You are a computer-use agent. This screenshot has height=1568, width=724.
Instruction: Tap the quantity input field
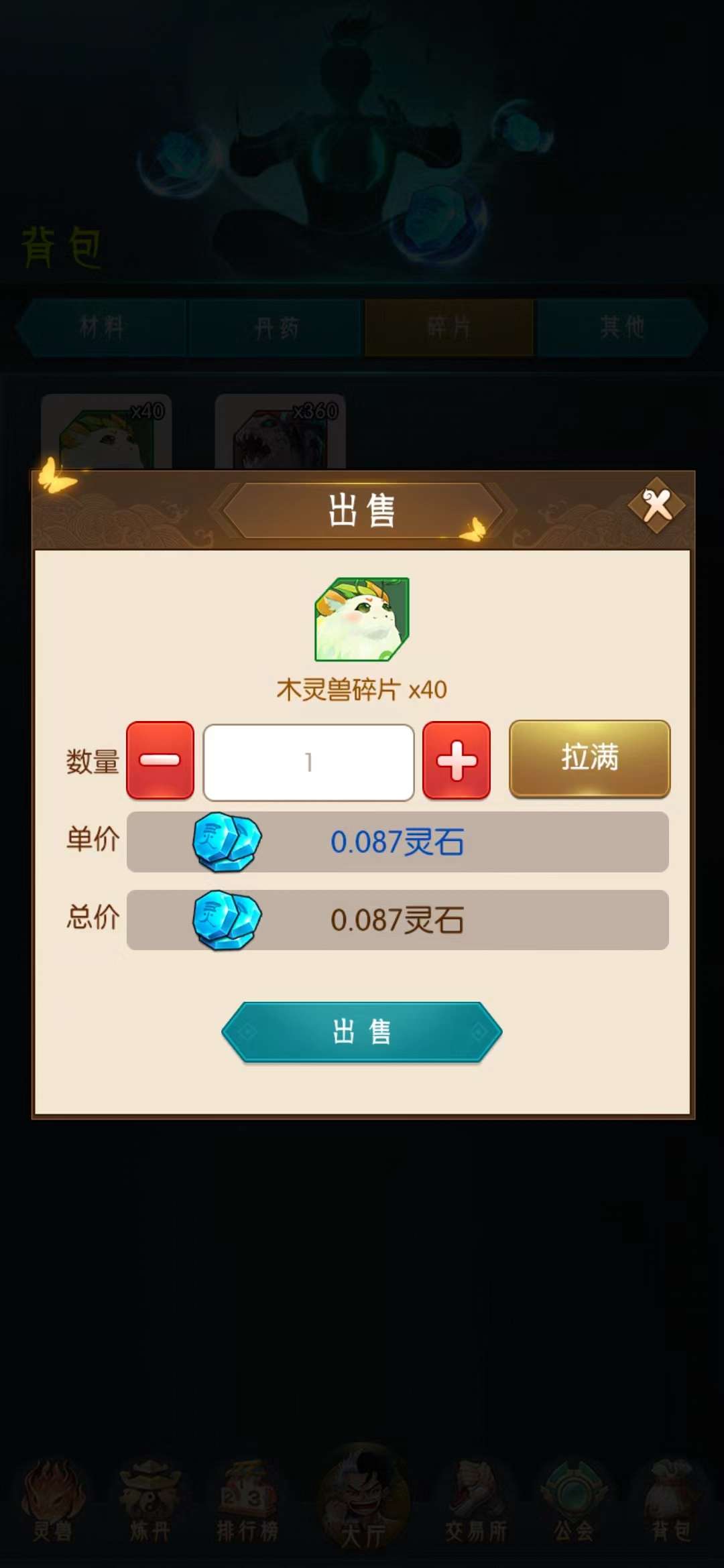[x=308, y=762]
